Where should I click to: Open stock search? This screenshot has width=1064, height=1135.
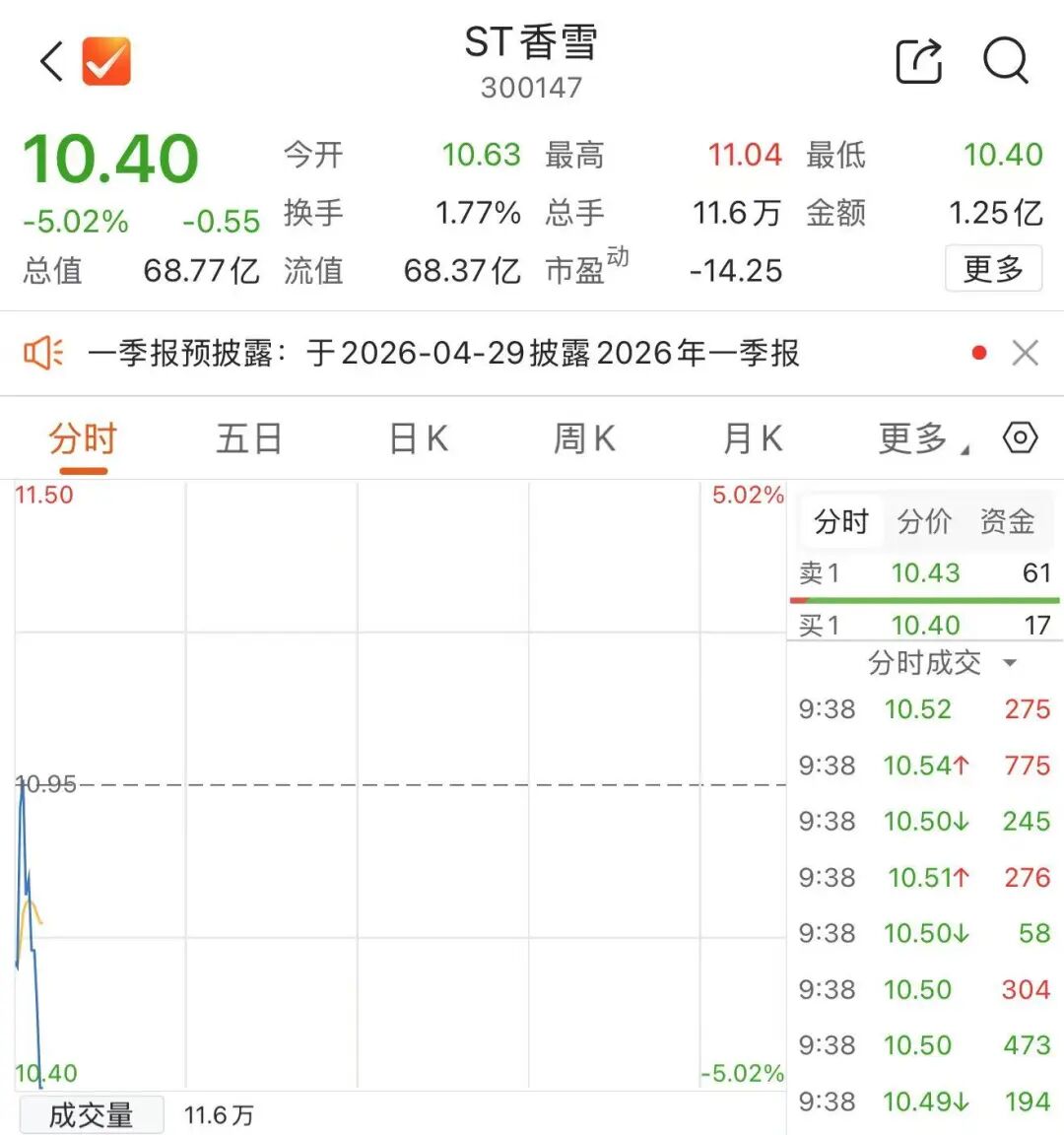point(1006,61)
